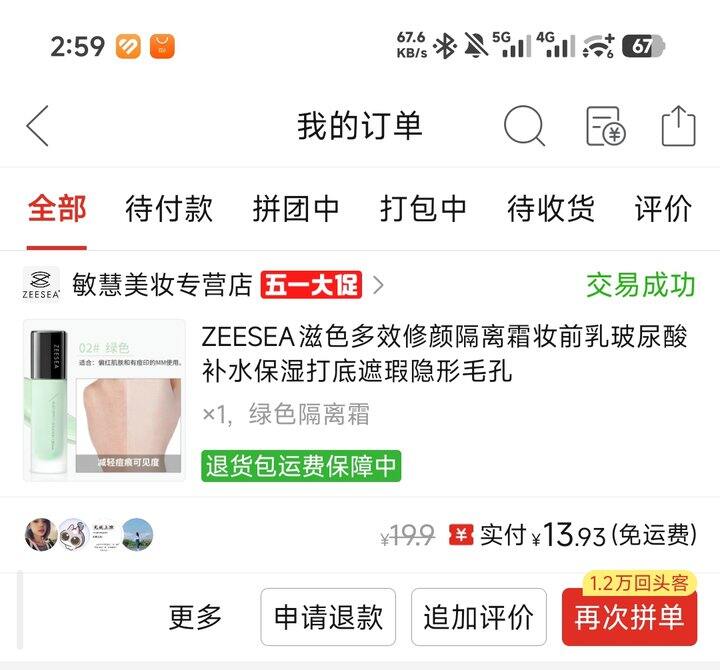View the 退货包运费保障中 guarantee
720x670 pixels.
tap(301, 466)
